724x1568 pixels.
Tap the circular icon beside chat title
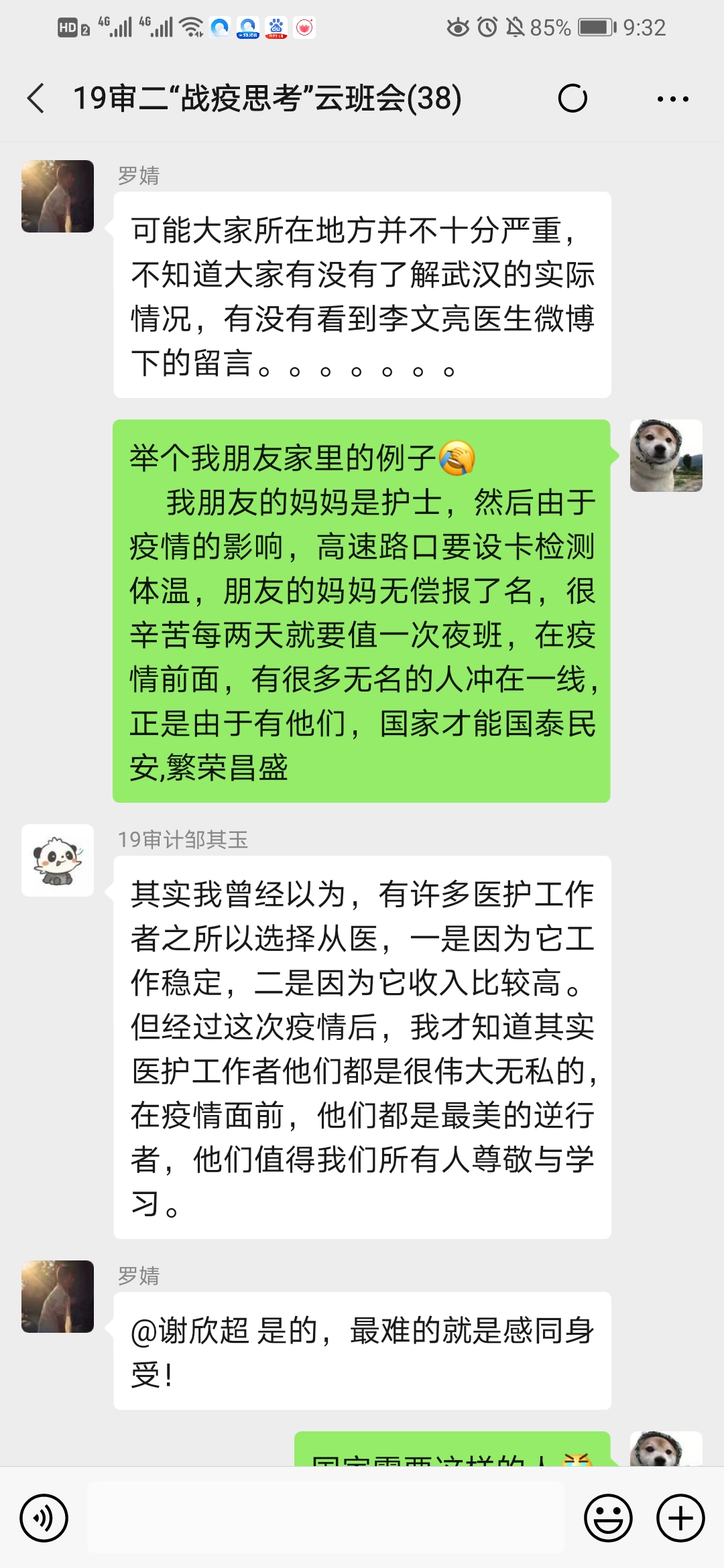pyautogui.click(x=572, y=99)
